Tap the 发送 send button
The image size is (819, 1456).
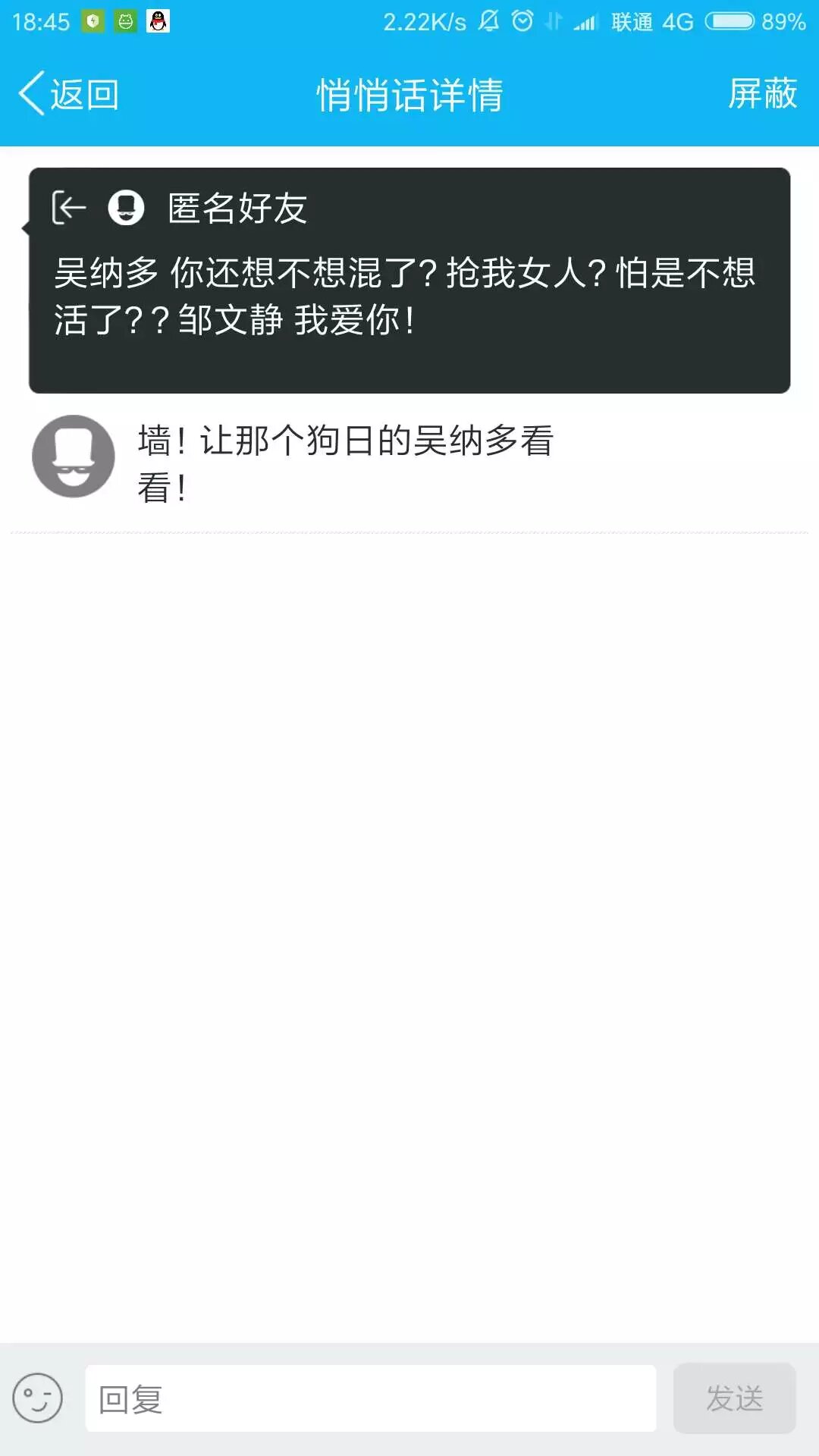(734, 1398)
